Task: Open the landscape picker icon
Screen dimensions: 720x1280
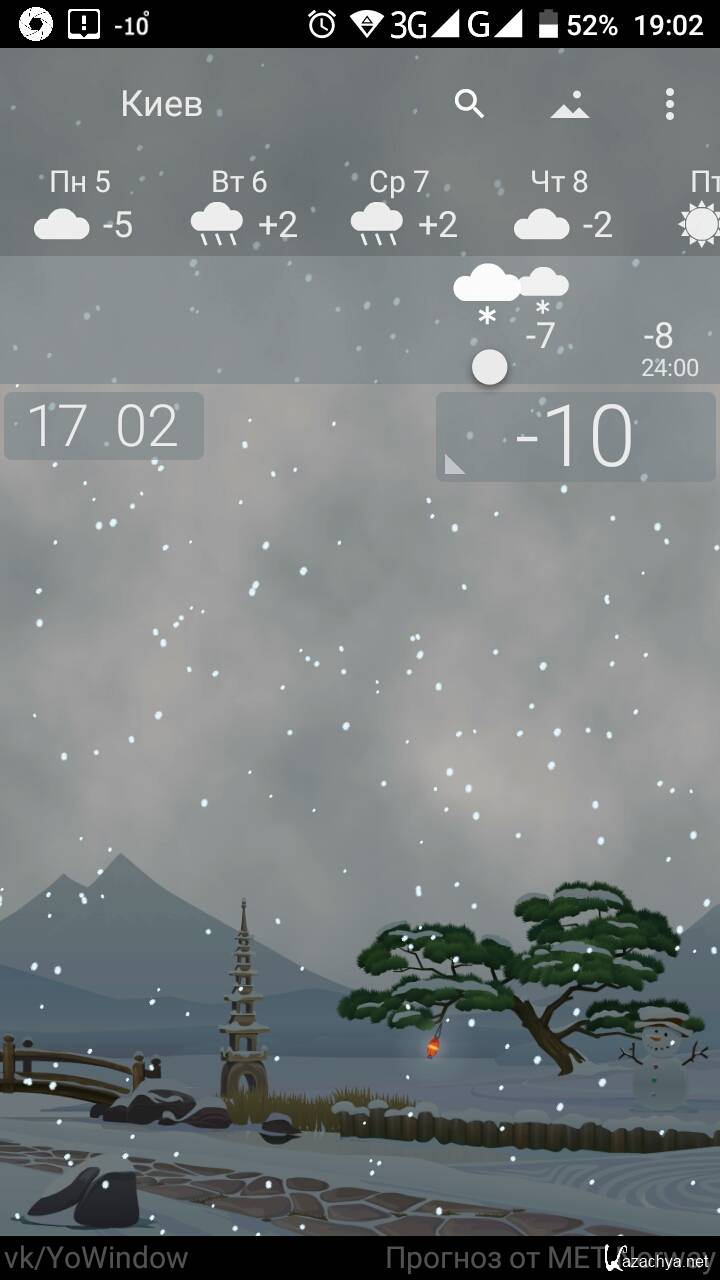Action: tap(569, 104)
